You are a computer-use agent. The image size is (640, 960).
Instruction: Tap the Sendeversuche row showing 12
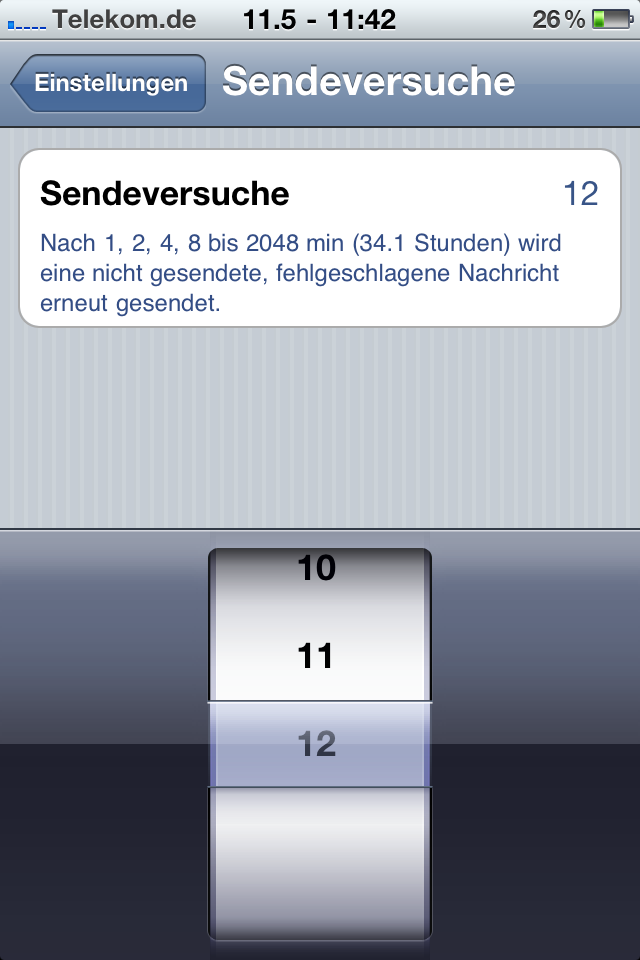pyautogui.click(x=320, y=194)
